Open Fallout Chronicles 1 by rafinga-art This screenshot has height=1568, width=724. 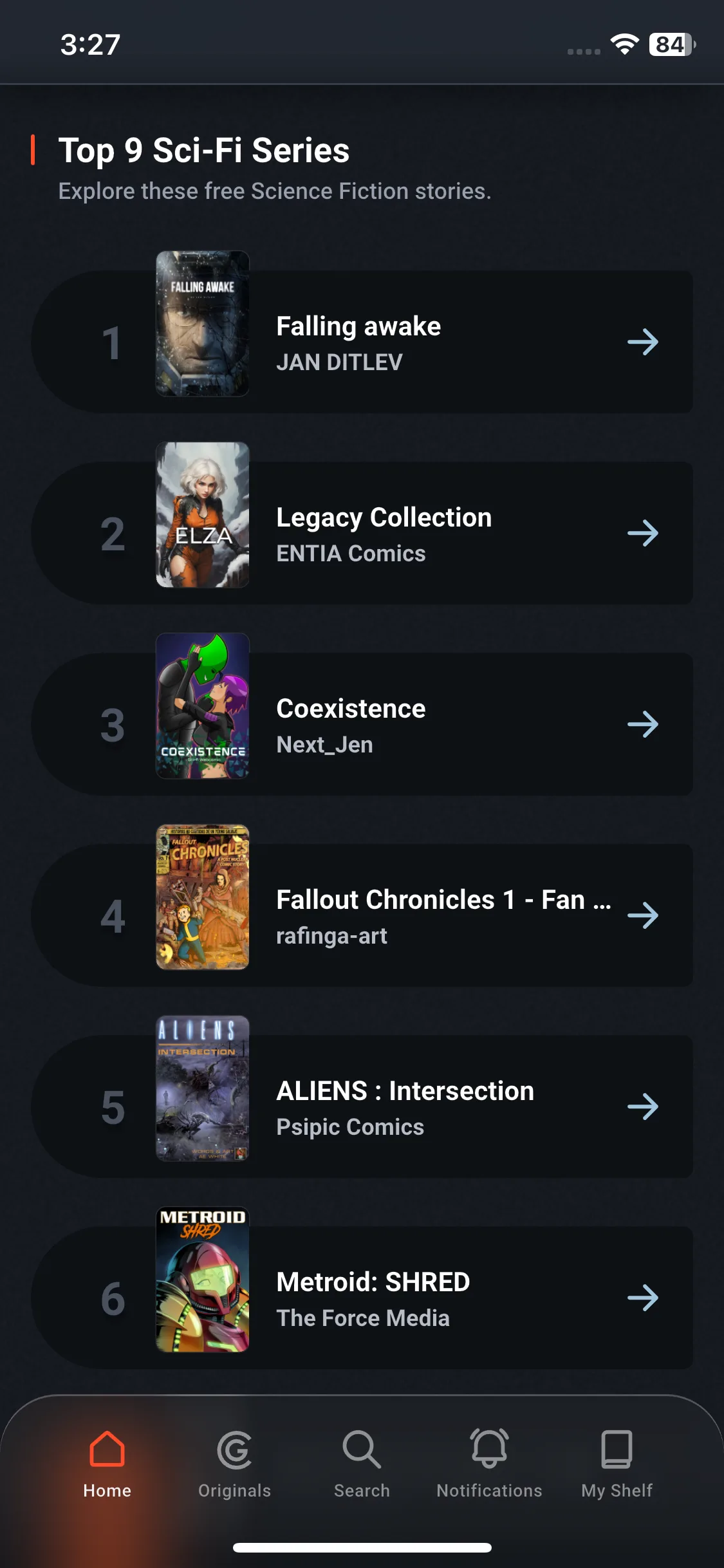coord(386,916)
